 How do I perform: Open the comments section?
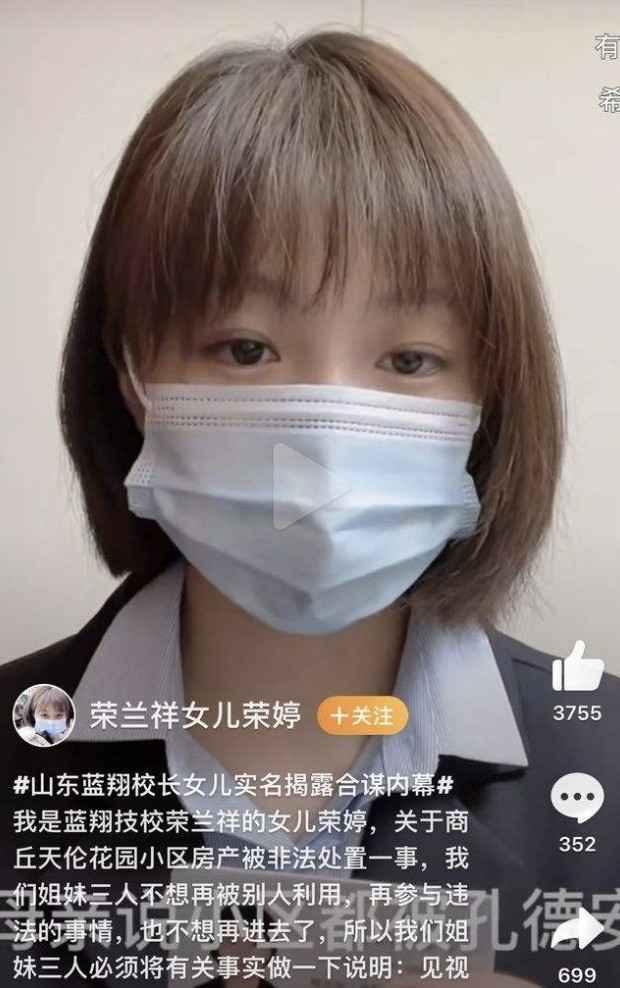(577, 800)
